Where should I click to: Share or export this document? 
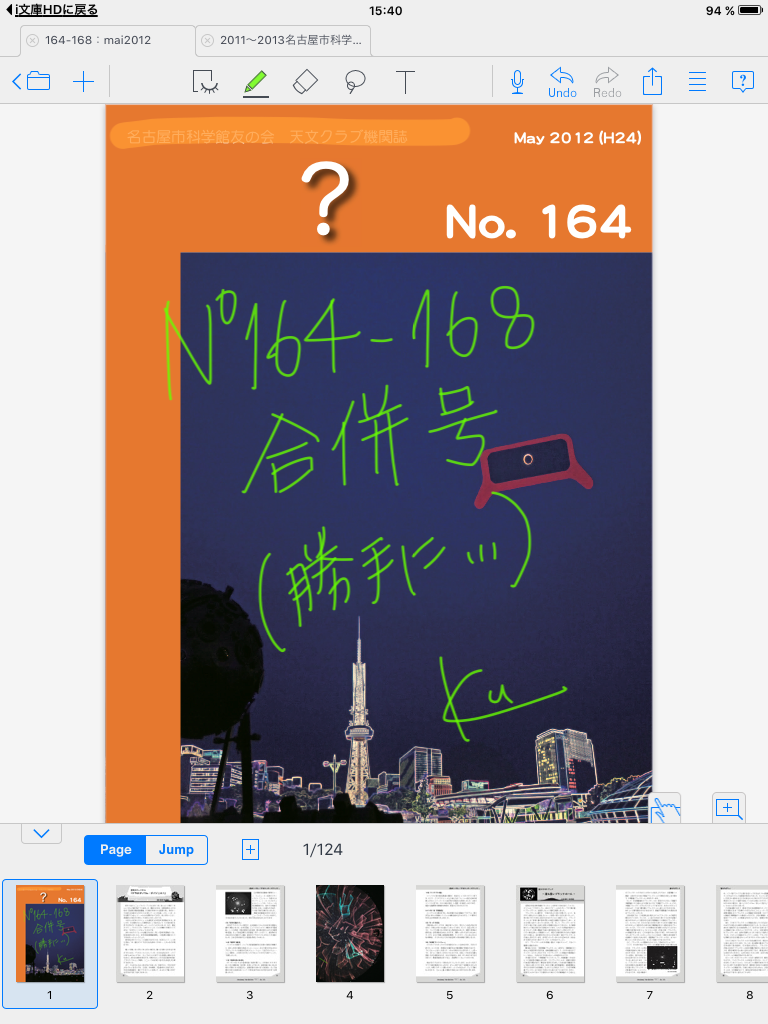[652, 82]
